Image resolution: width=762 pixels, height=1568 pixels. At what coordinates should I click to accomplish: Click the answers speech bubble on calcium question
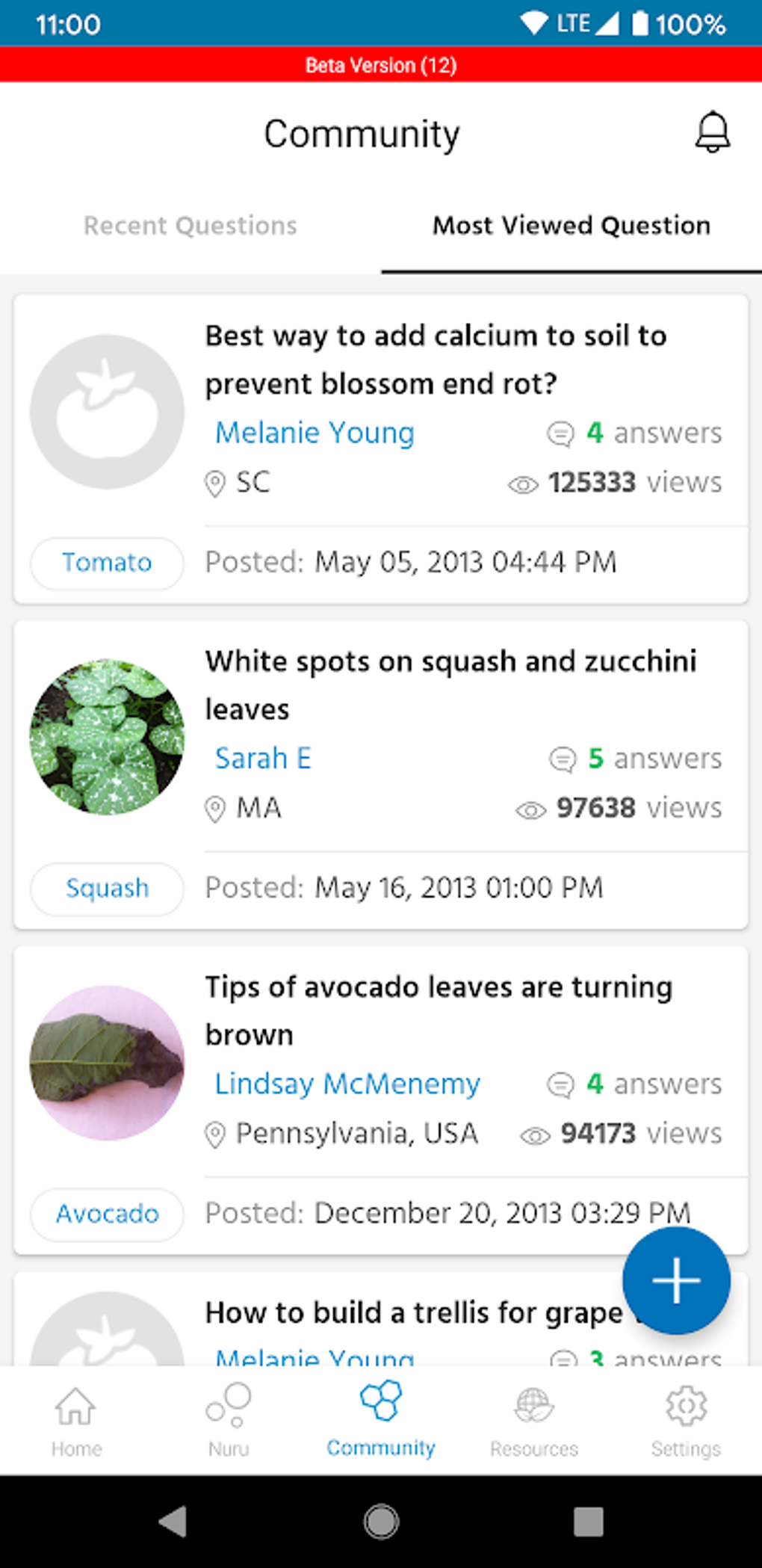point(560,433)
